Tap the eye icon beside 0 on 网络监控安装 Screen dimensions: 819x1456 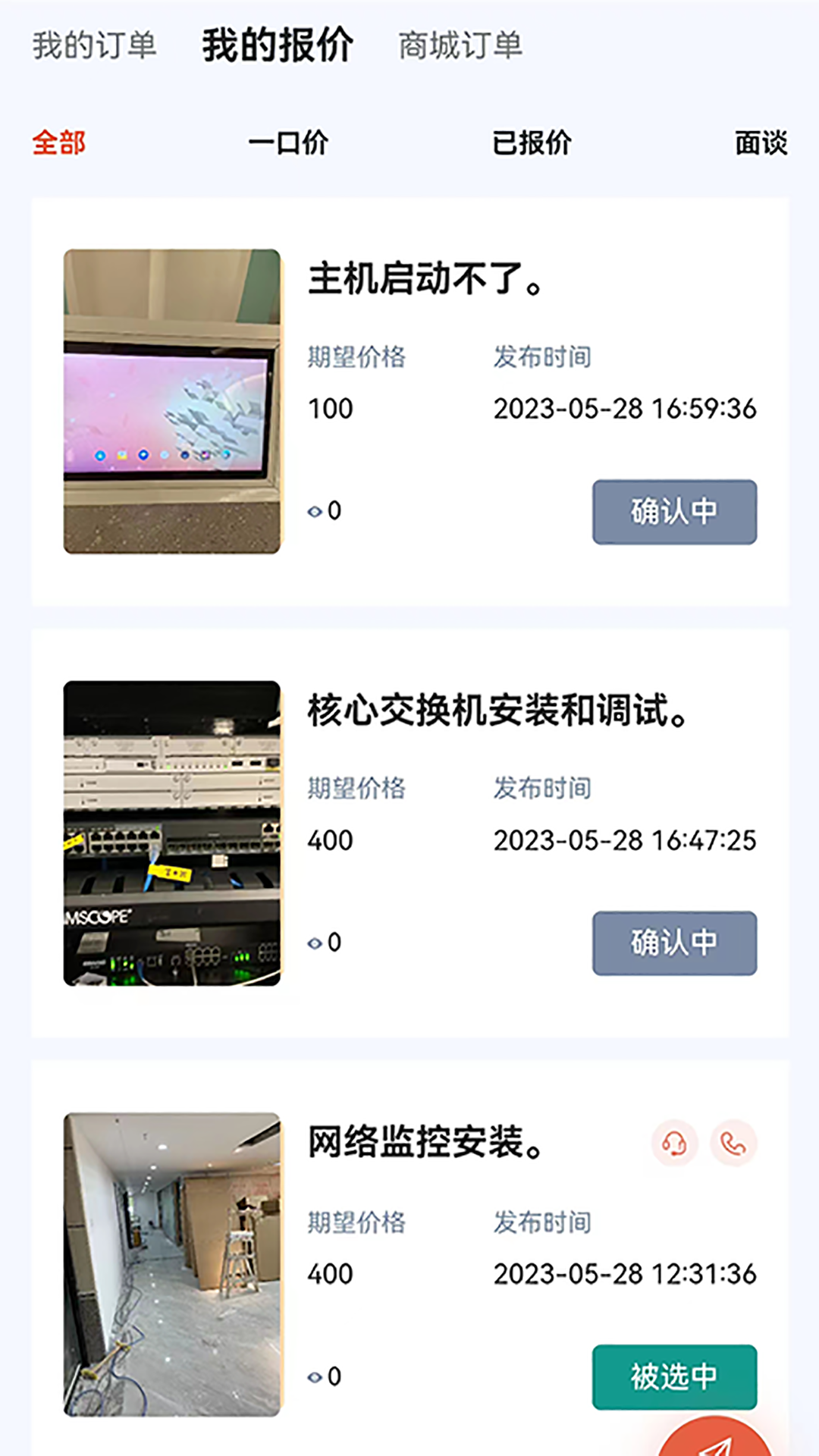click(x=315, y=1378)
